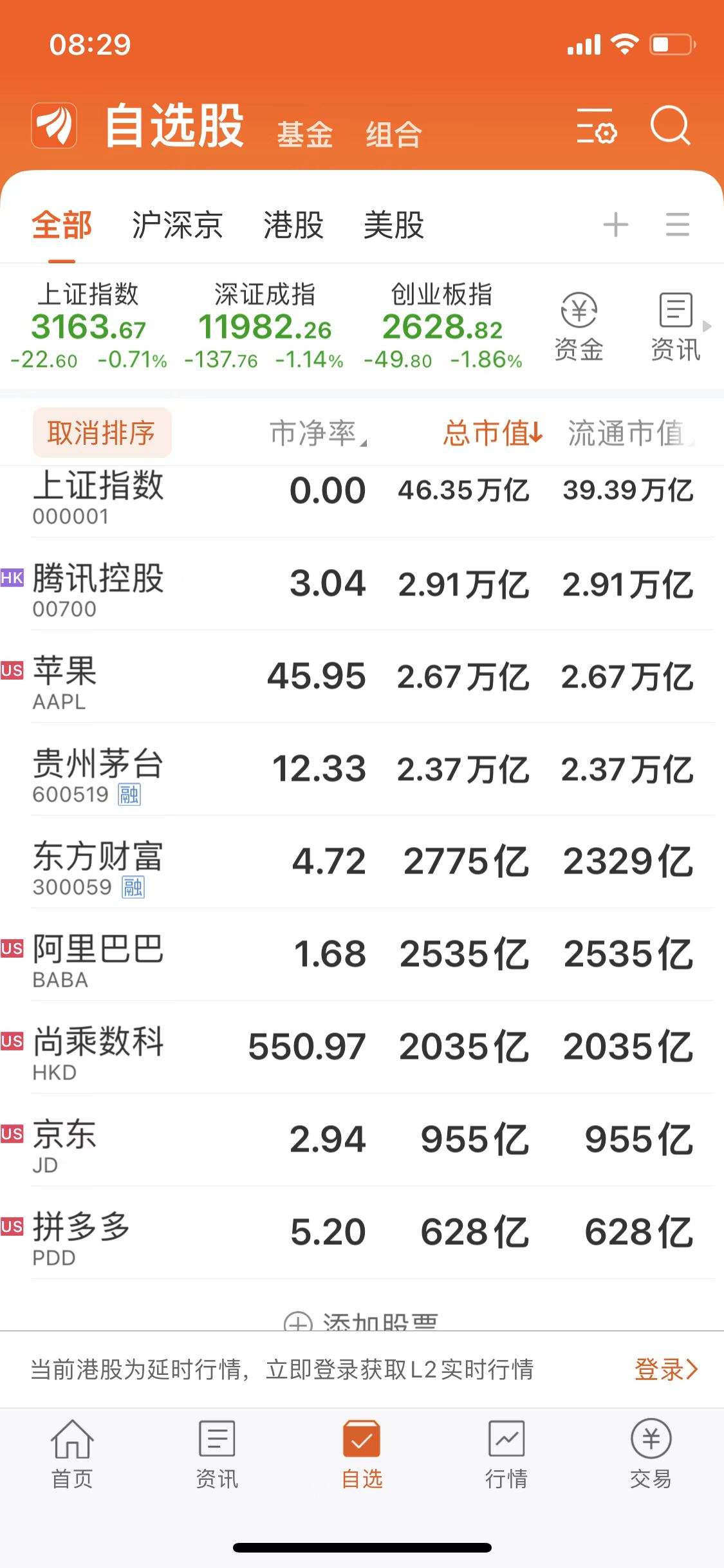
Task: Open watchlist settings icon
Action: (596, 126)
